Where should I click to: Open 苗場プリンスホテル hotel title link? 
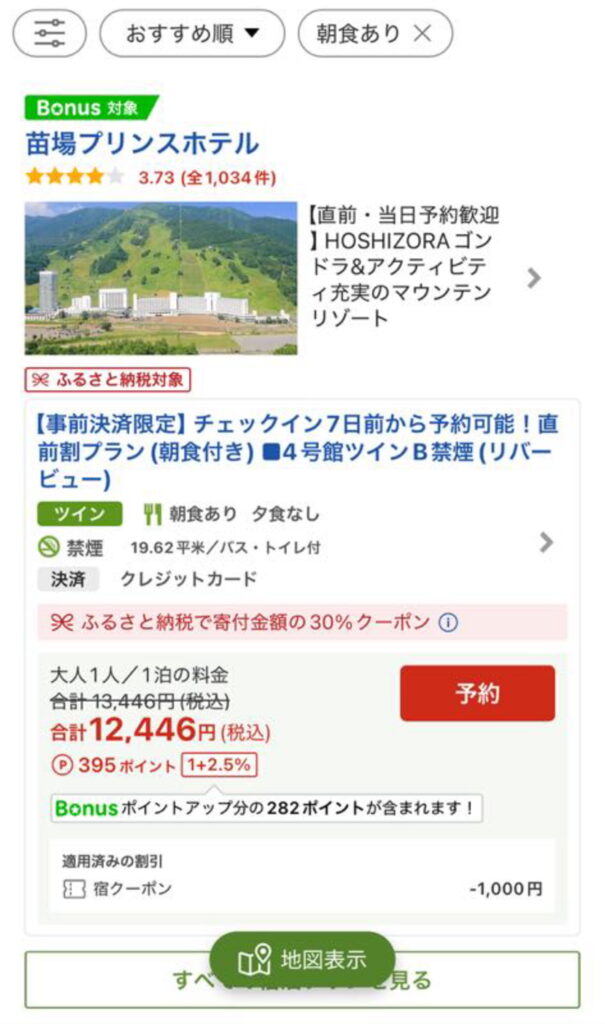coord(142,143)
